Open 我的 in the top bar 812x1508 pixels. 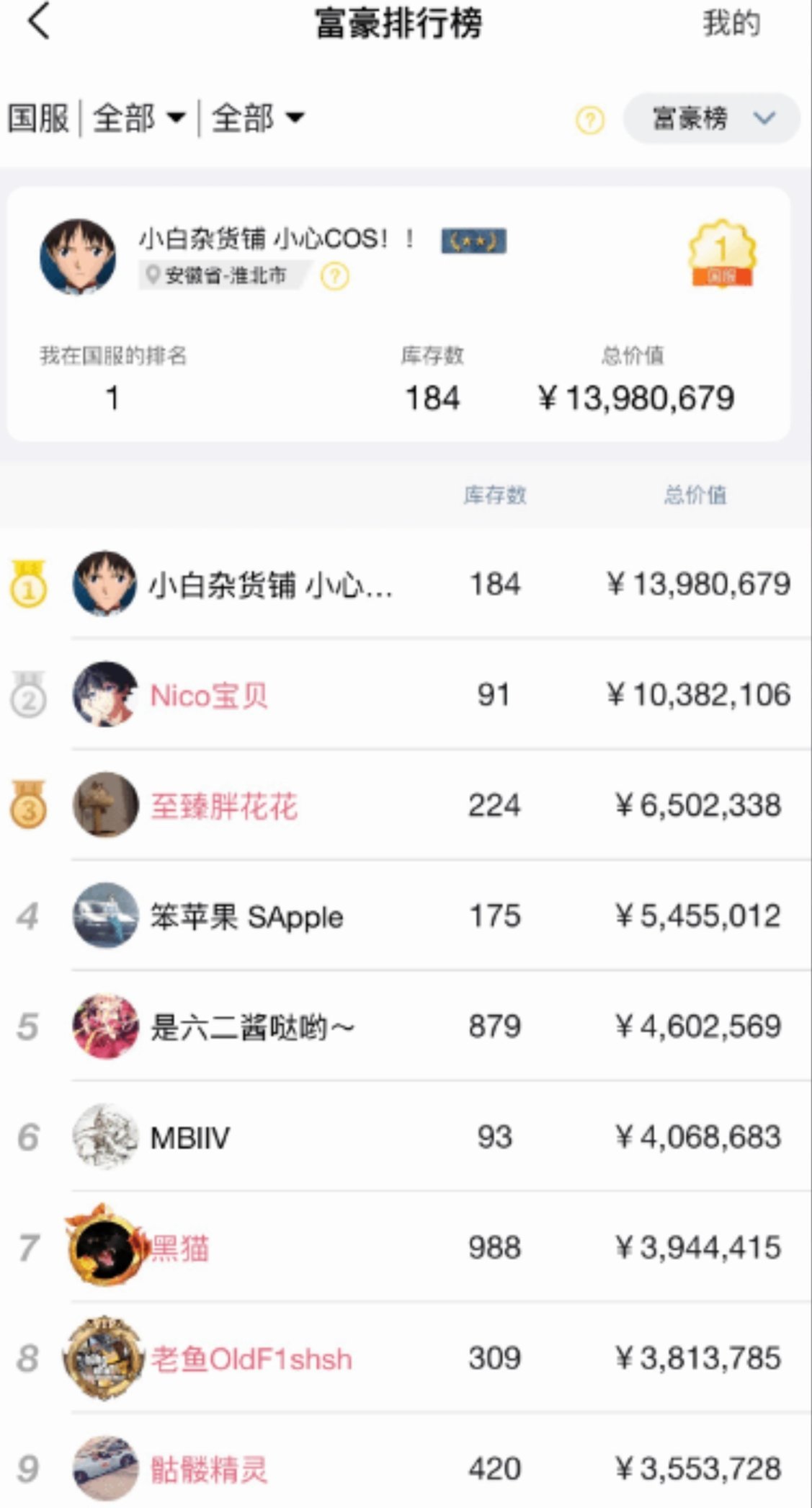click(x=731, y=24)
